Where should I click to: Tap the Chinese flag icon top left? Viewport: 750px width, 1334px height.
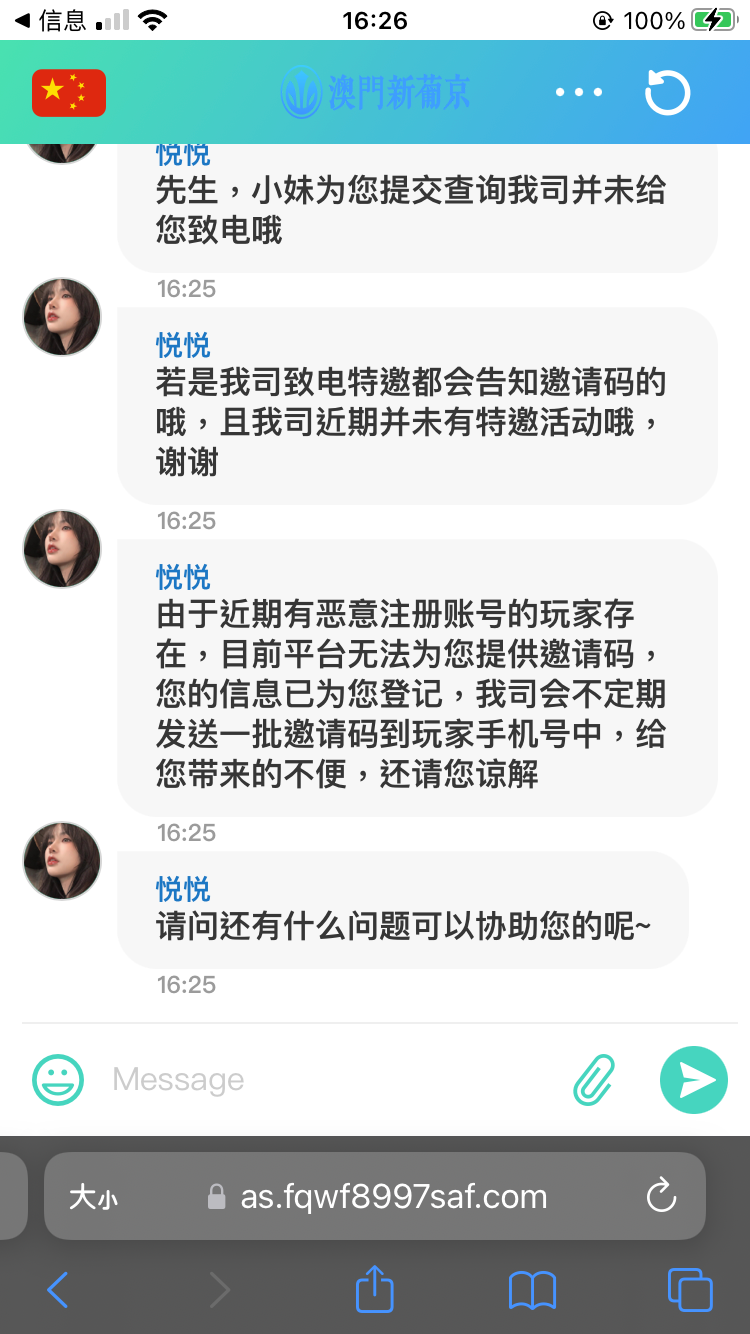[68, 92]
